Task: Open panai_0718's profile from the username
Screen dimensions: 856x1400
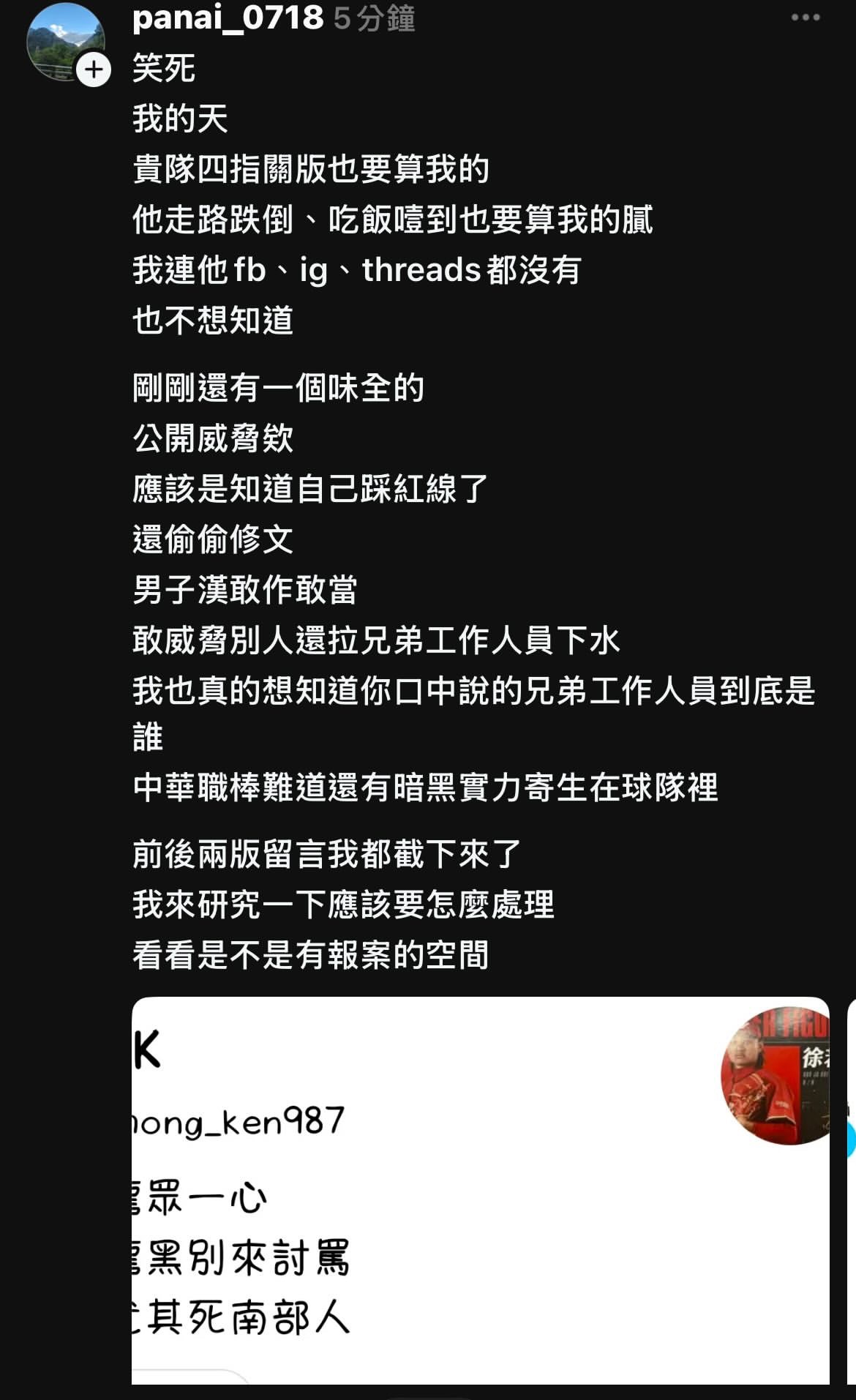Action: pyautogui.click(x=228, y=18)
